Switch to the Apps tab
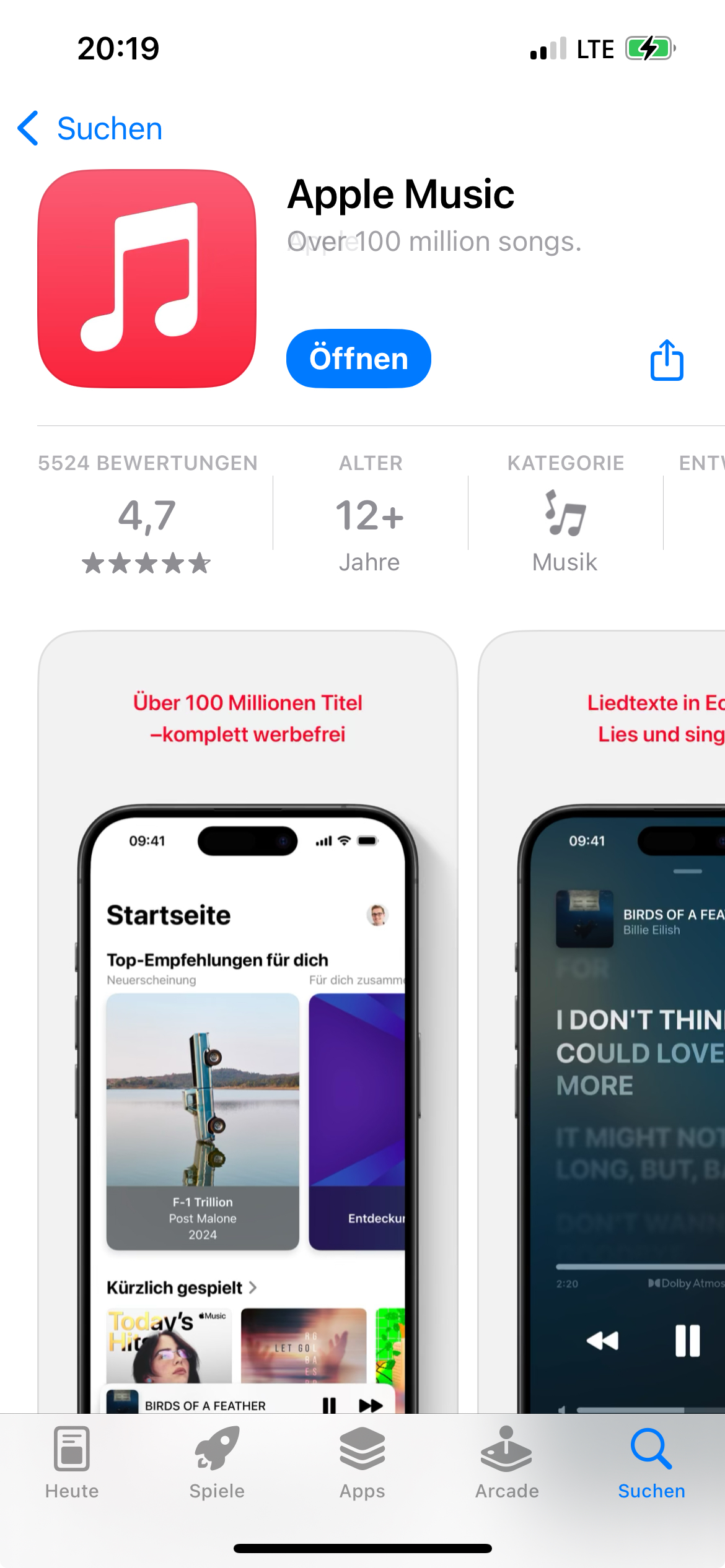The width and height of the screenshot is (725, 1568). [362, 1463]
